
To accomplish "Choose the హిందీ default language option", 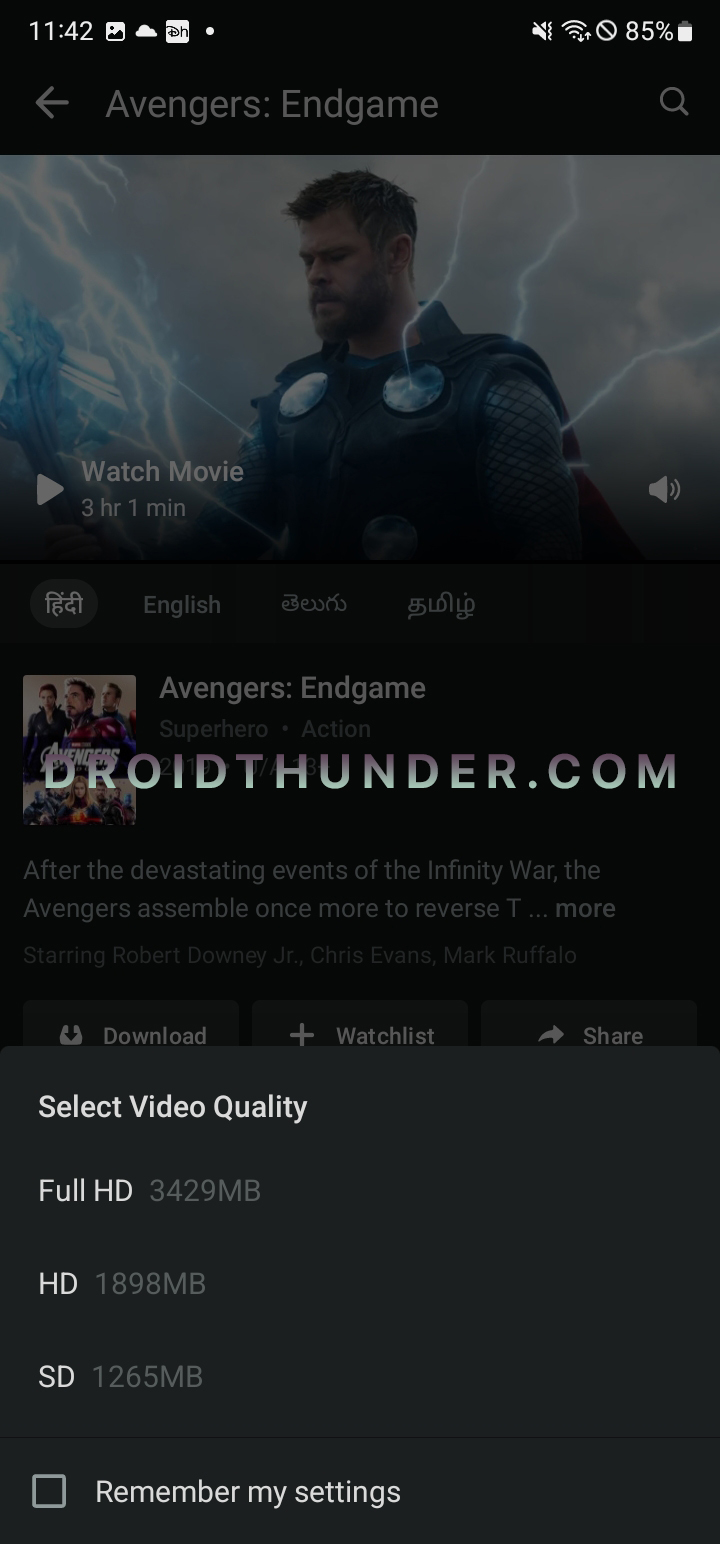I will pyautogui.click(x=63, y=604).
